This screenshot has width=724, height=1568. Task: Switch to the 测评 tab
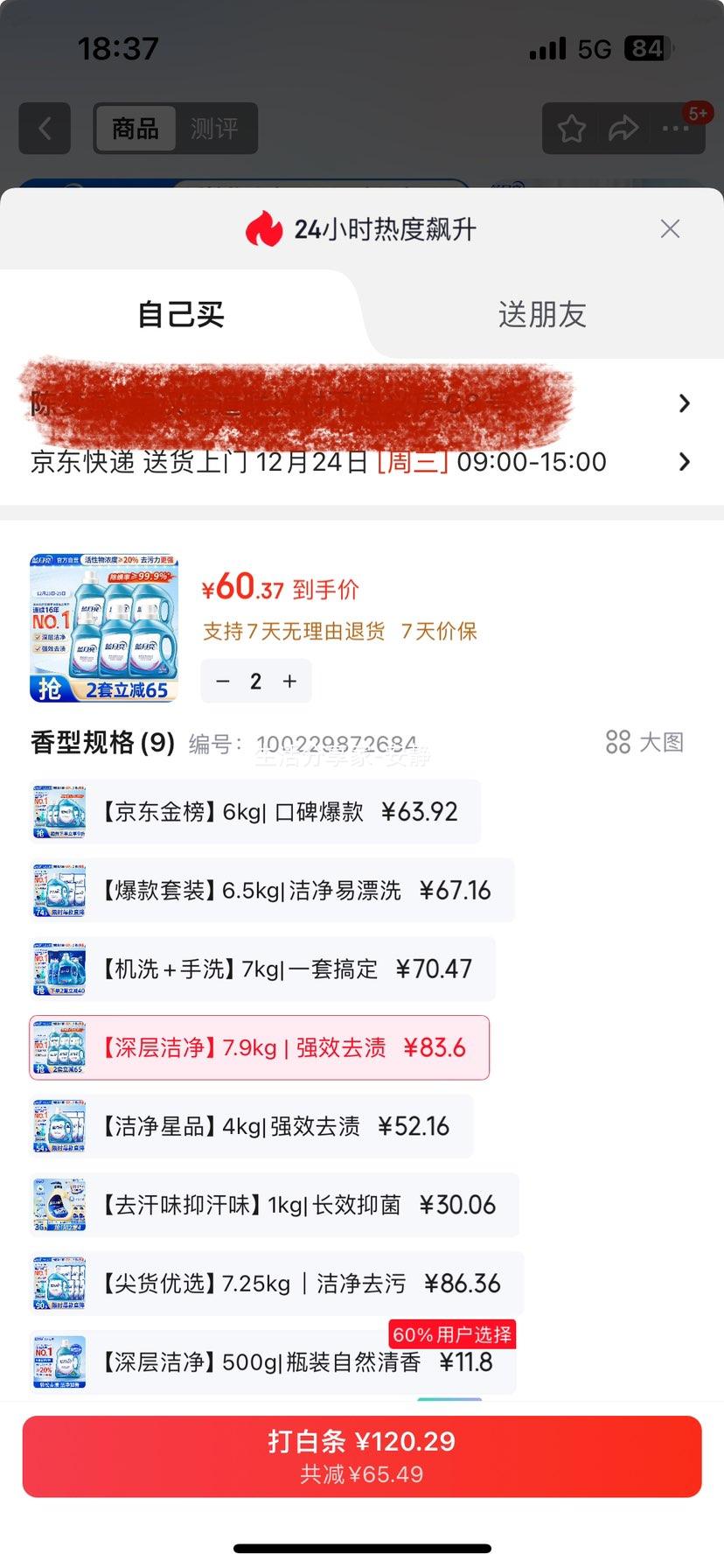click(212, 128)
